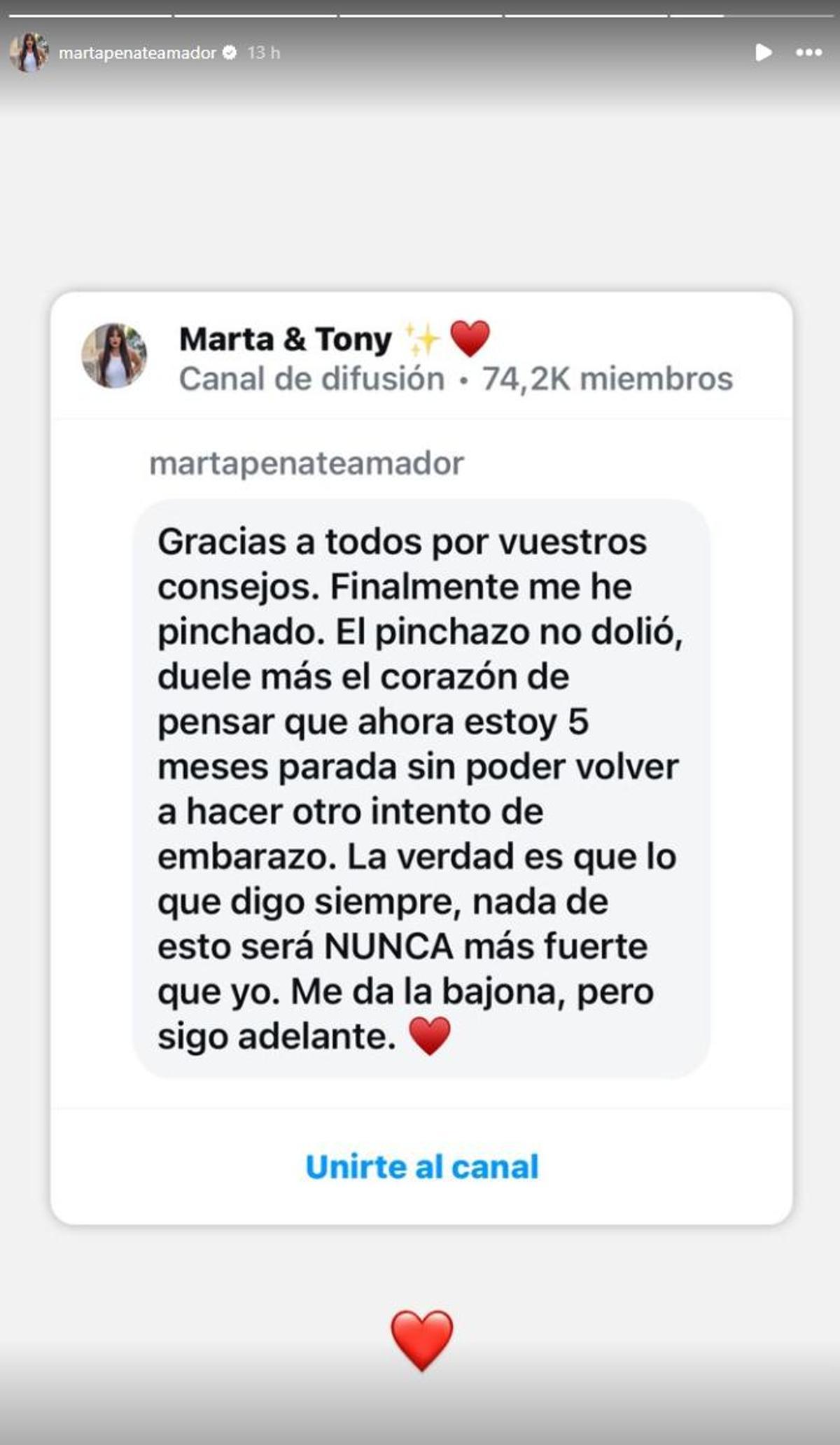Click the heart emoji in the channel title
Viewport: 840px width, 1445px height.
point(470,340)
